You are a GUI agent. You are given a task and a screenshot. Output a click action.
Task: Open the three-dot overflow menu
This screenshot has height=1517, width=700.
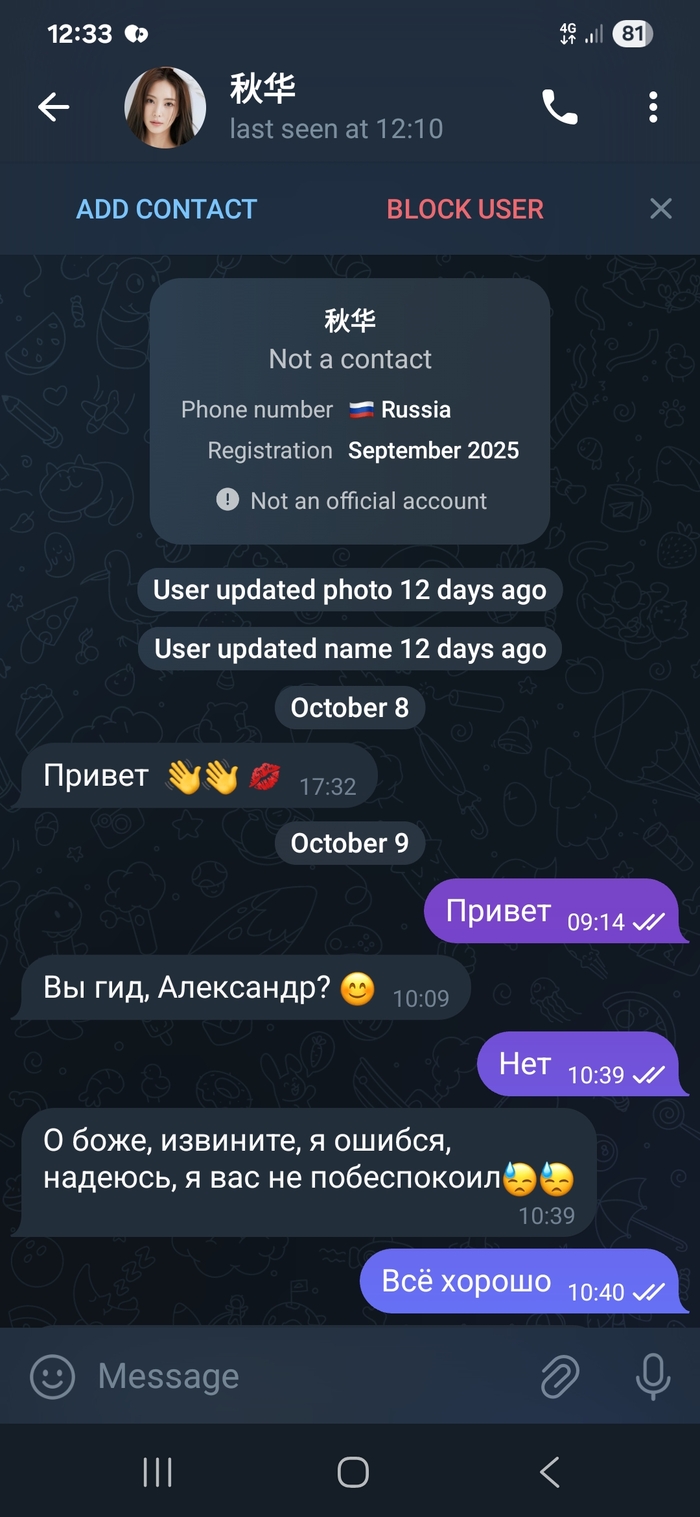(652, 107)
